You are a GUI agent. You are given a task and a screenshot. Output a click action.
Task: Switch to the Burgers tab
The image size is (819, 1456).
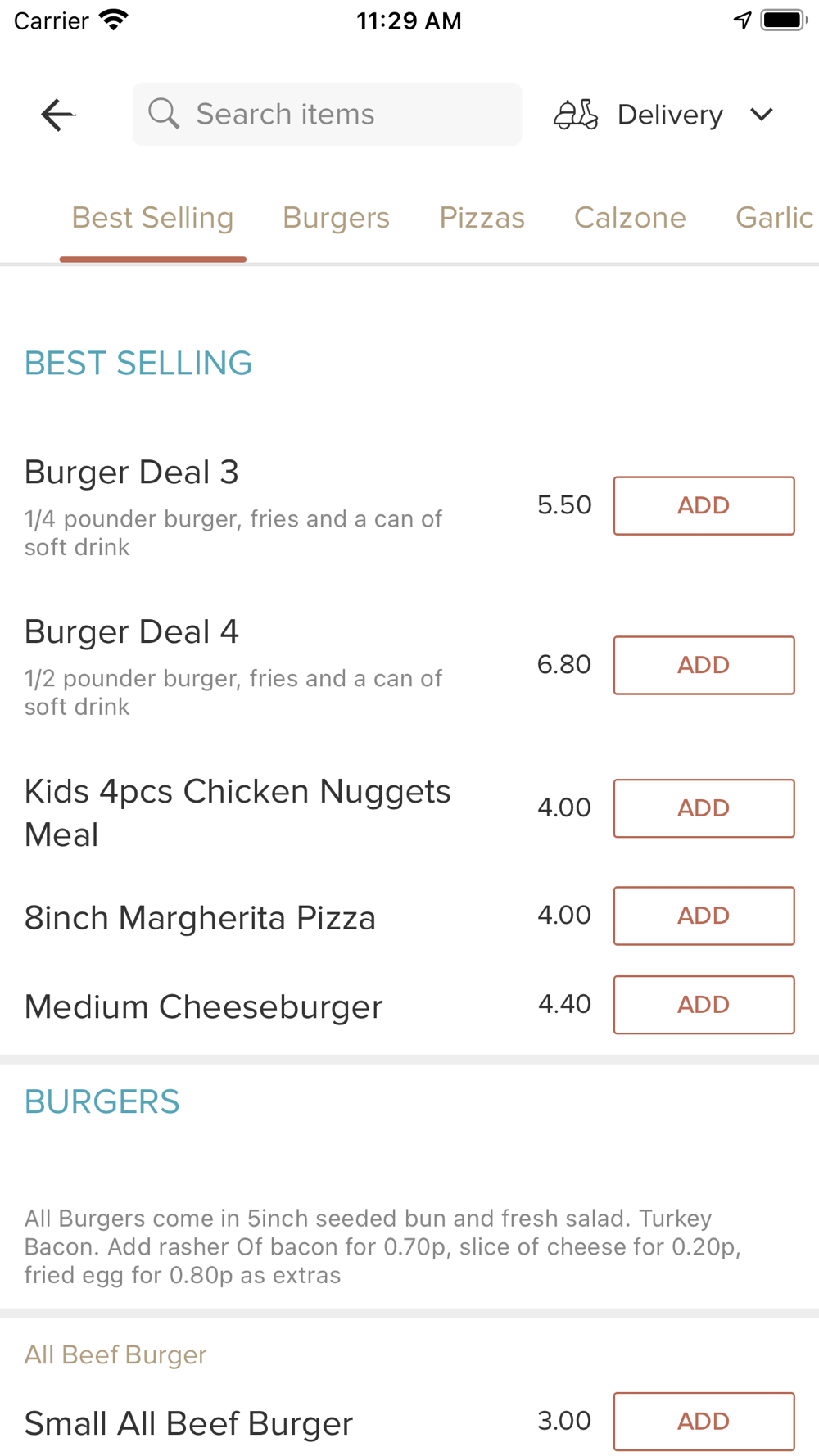(336, 218)
